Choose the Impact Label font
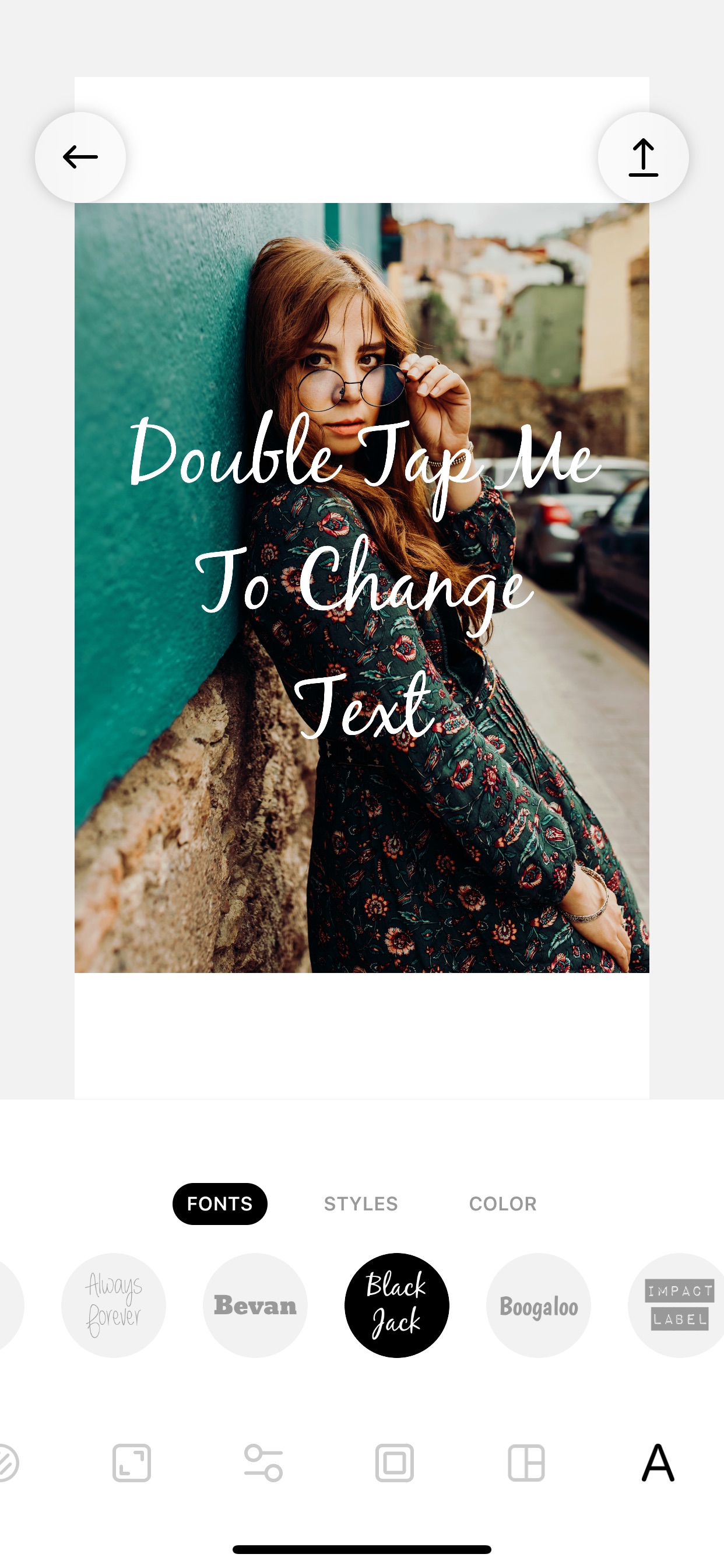 pos(677,1304)
